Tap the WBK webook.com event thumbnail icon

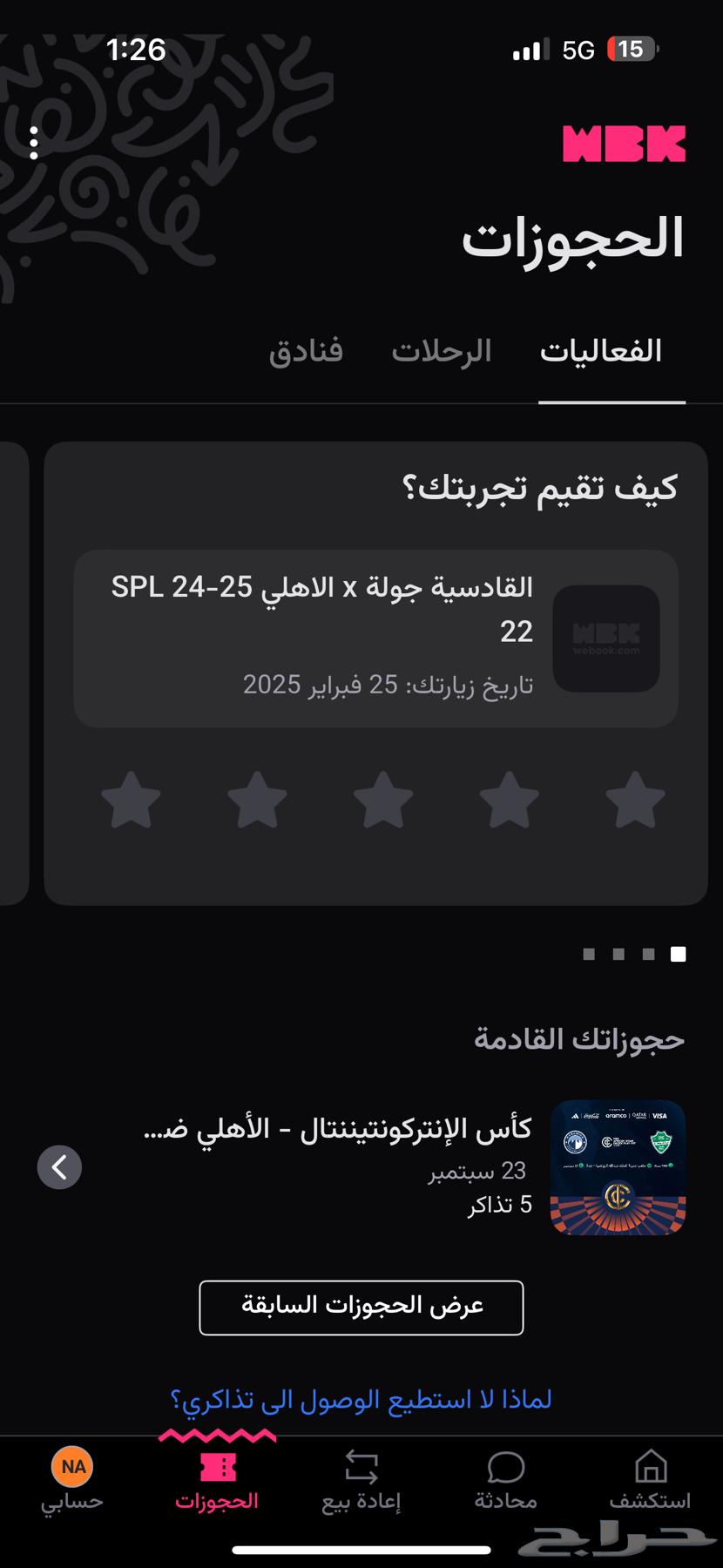tap(606, 639)
